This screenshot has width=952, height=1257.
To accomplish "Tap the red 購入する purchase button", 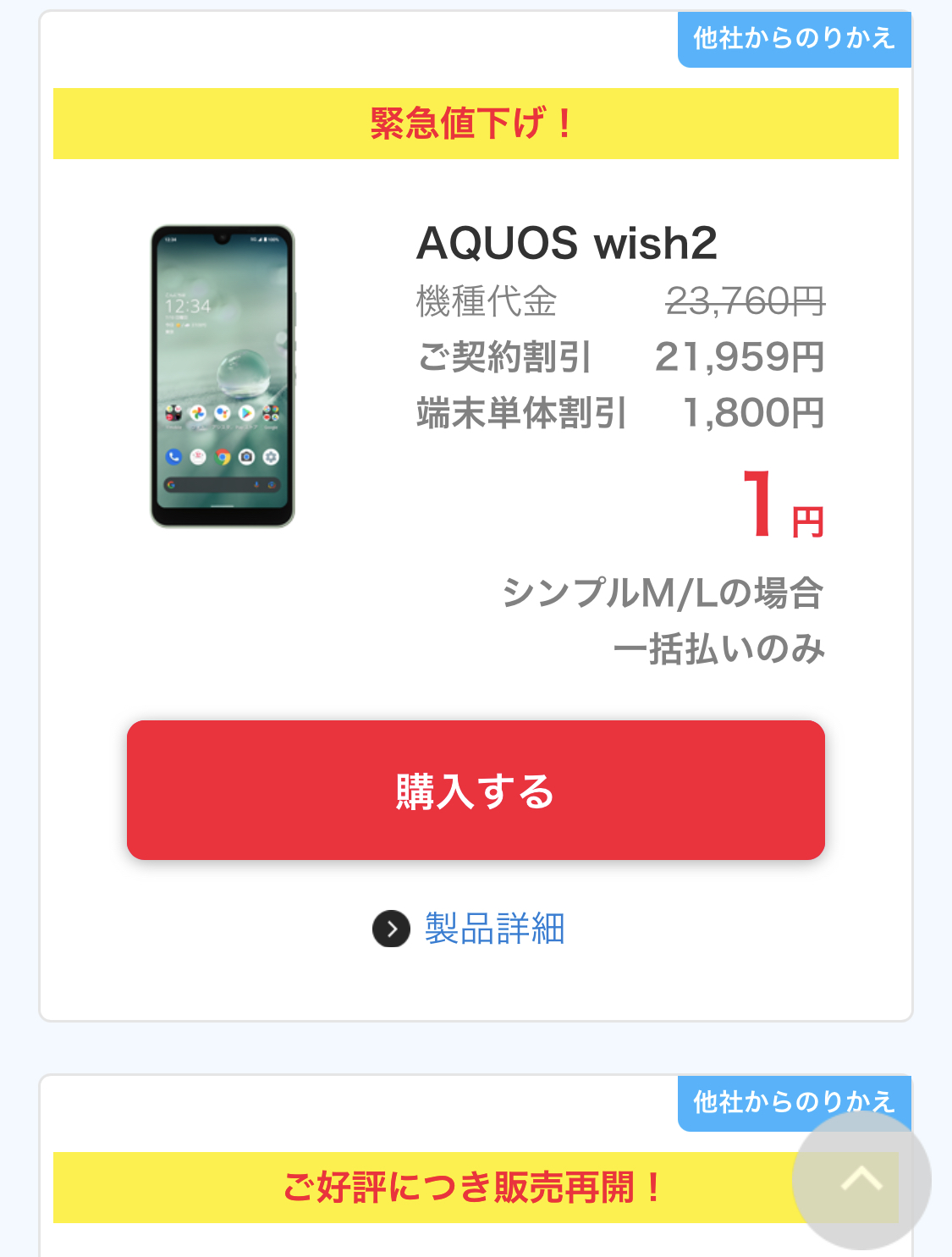I will point(476,790).
